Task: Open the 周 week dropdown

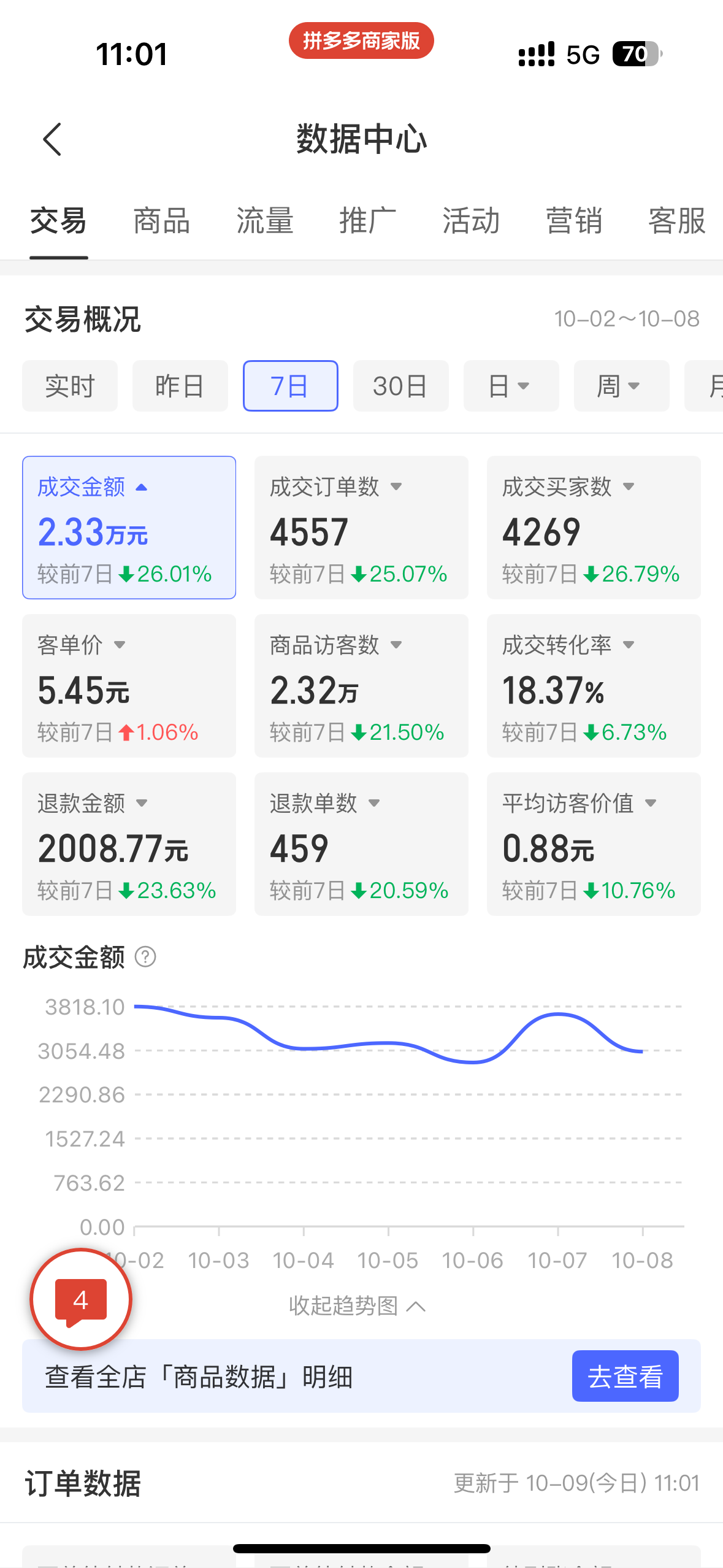Action: [621, 386]
